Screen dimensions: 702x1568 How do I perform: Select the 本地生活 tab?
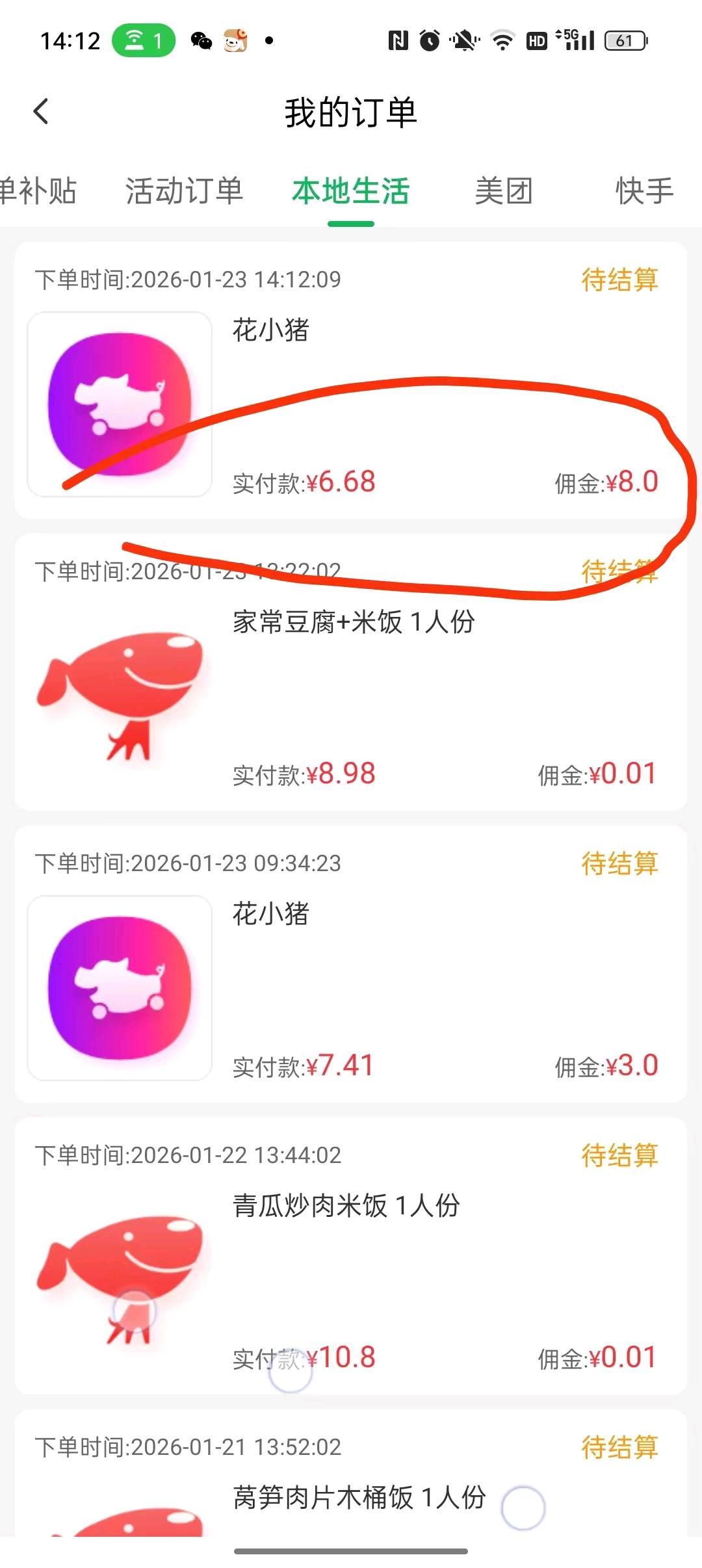352,191
